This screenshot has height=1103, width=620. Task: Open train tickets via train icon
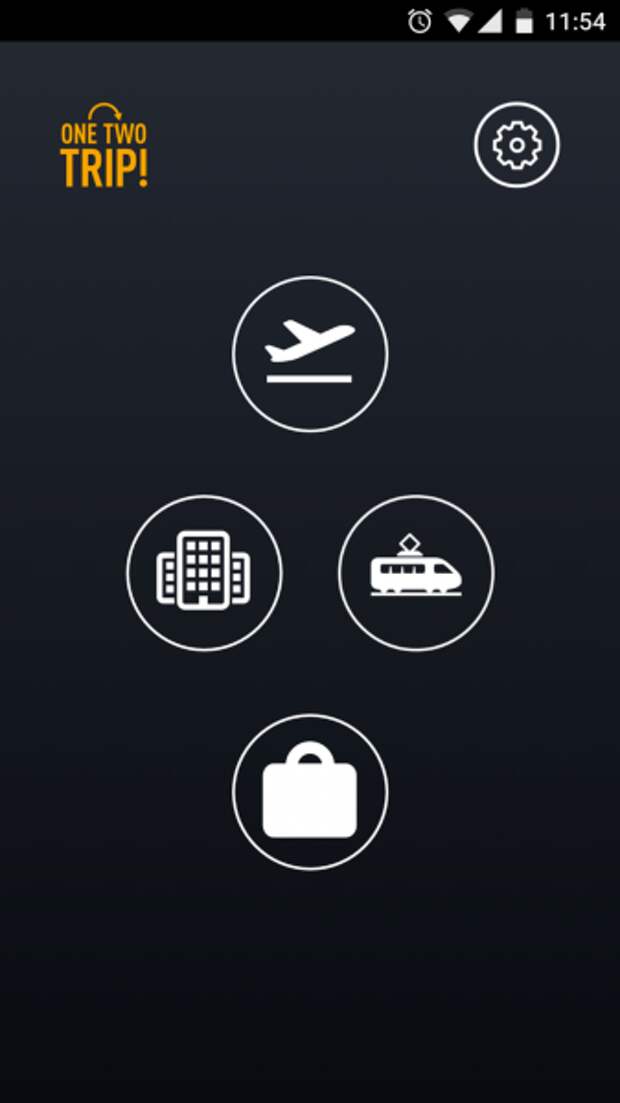tap(416, 572)
